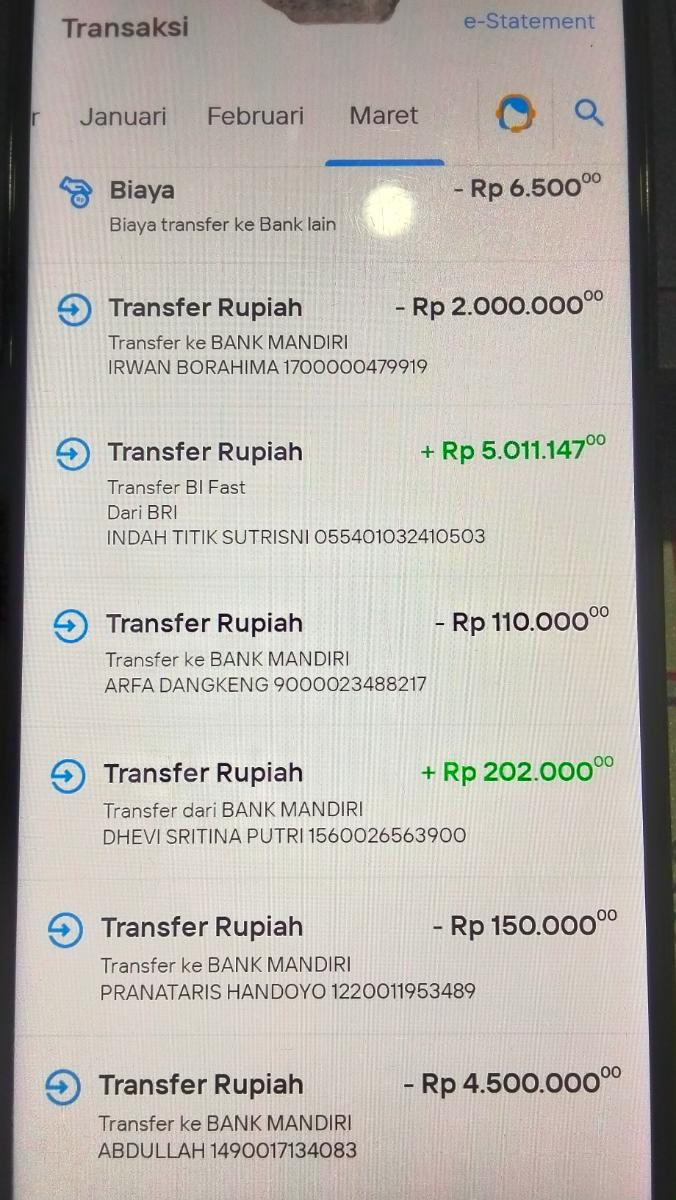Open transfer to ARFA DANGKENG
676x1200 pixels.
click(x=331, y=653)
